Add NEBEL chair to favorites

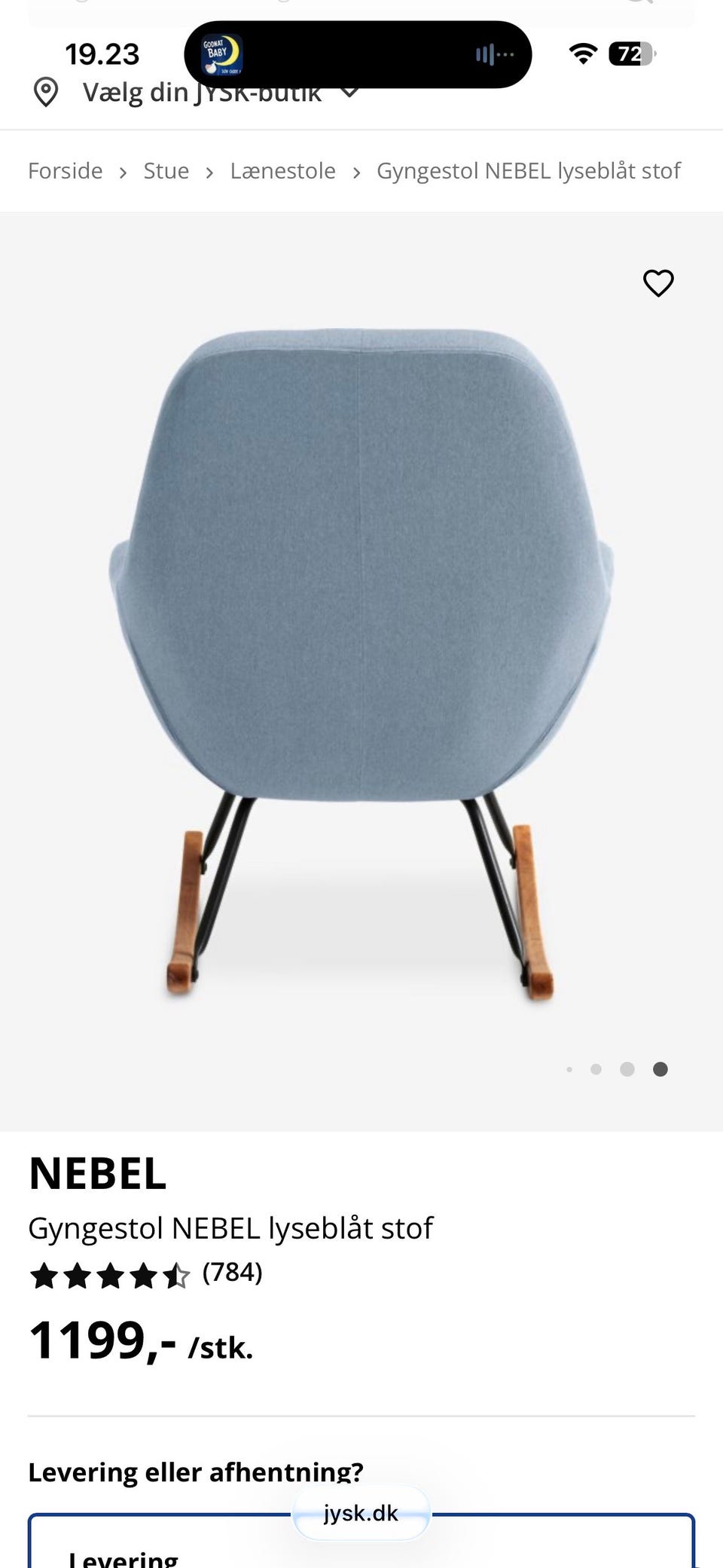[657, 283]
